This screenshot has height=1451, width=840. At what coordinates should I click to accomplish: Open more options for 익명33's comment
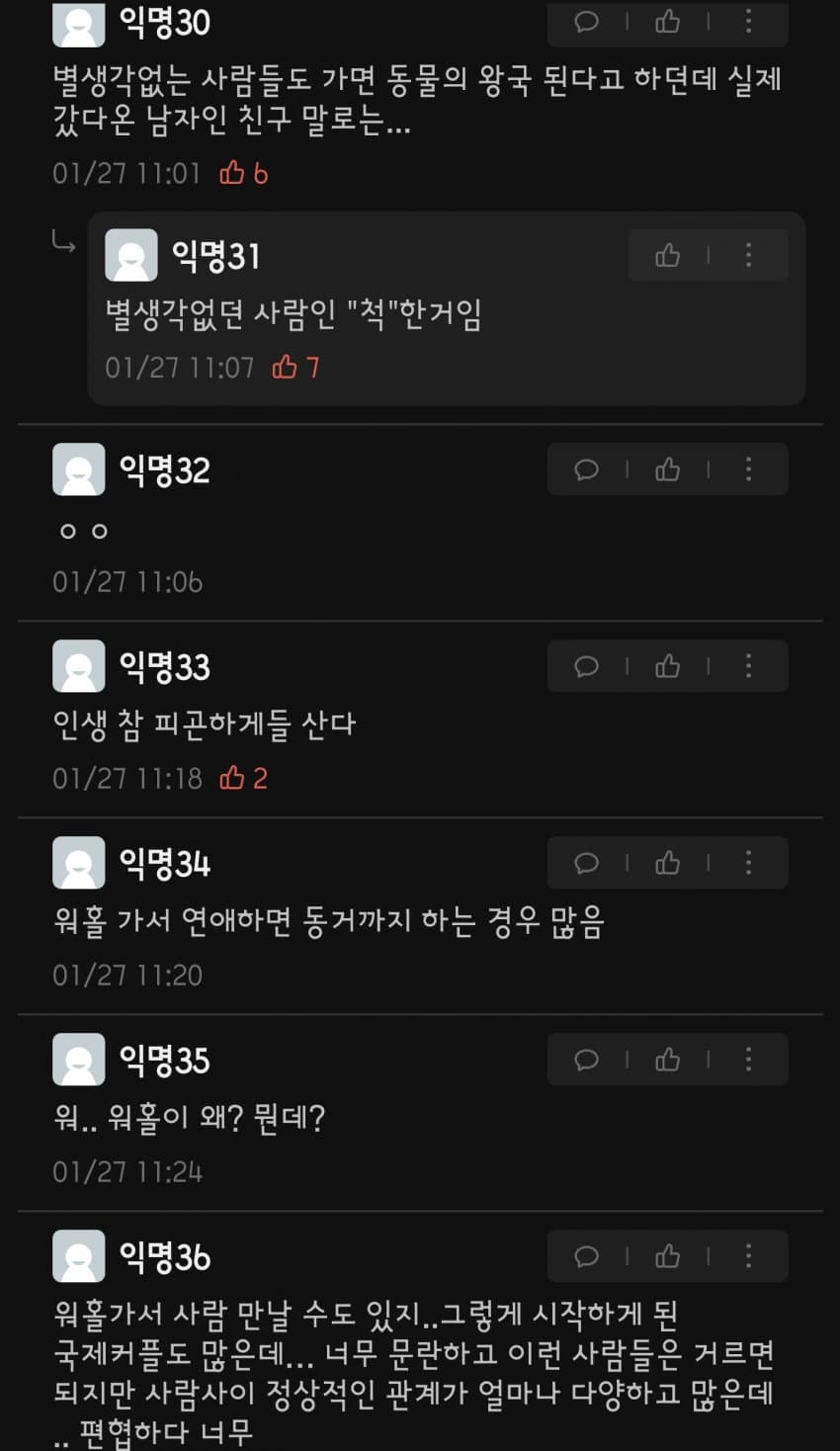pos(748,666)
